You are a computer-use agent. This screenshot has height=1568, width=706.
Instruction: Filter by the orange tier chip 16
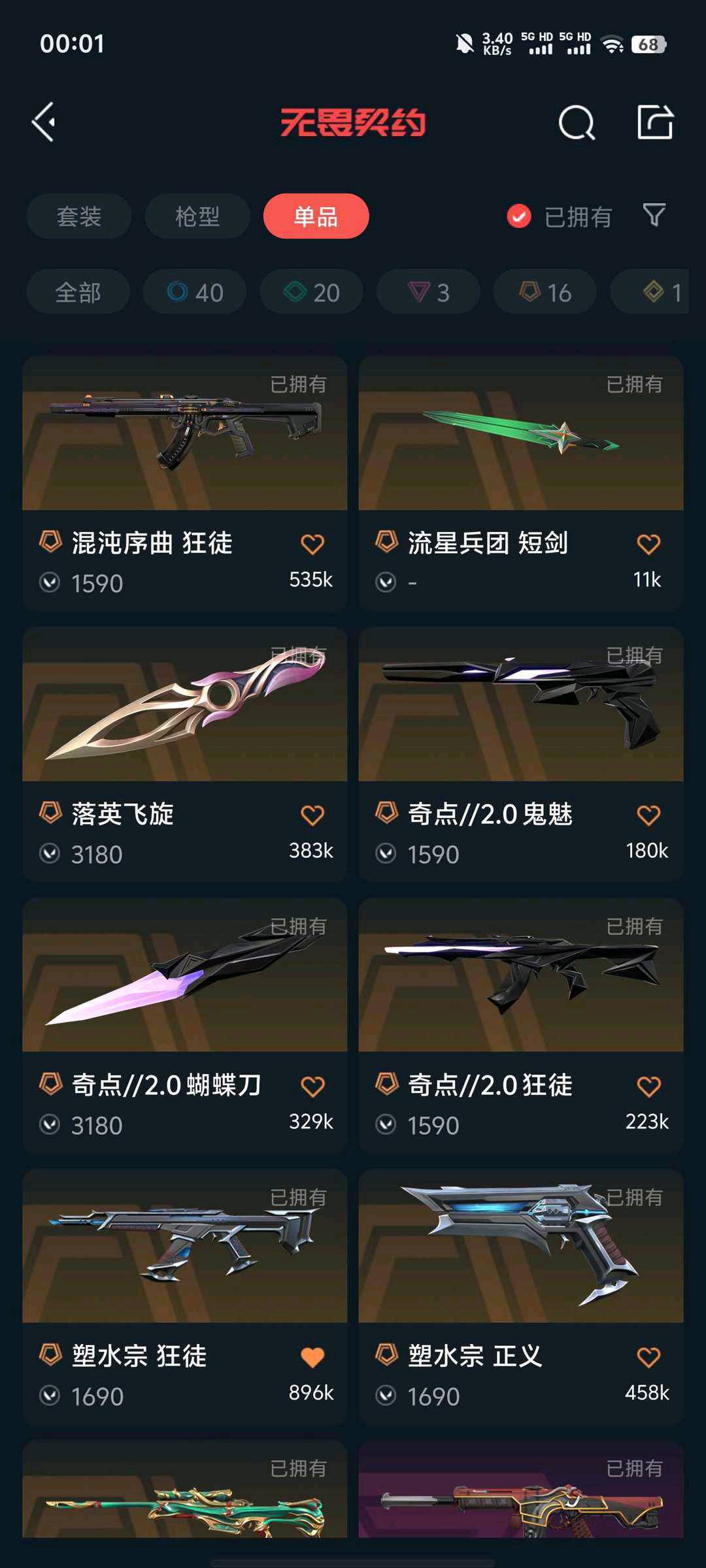coord(545,292)
